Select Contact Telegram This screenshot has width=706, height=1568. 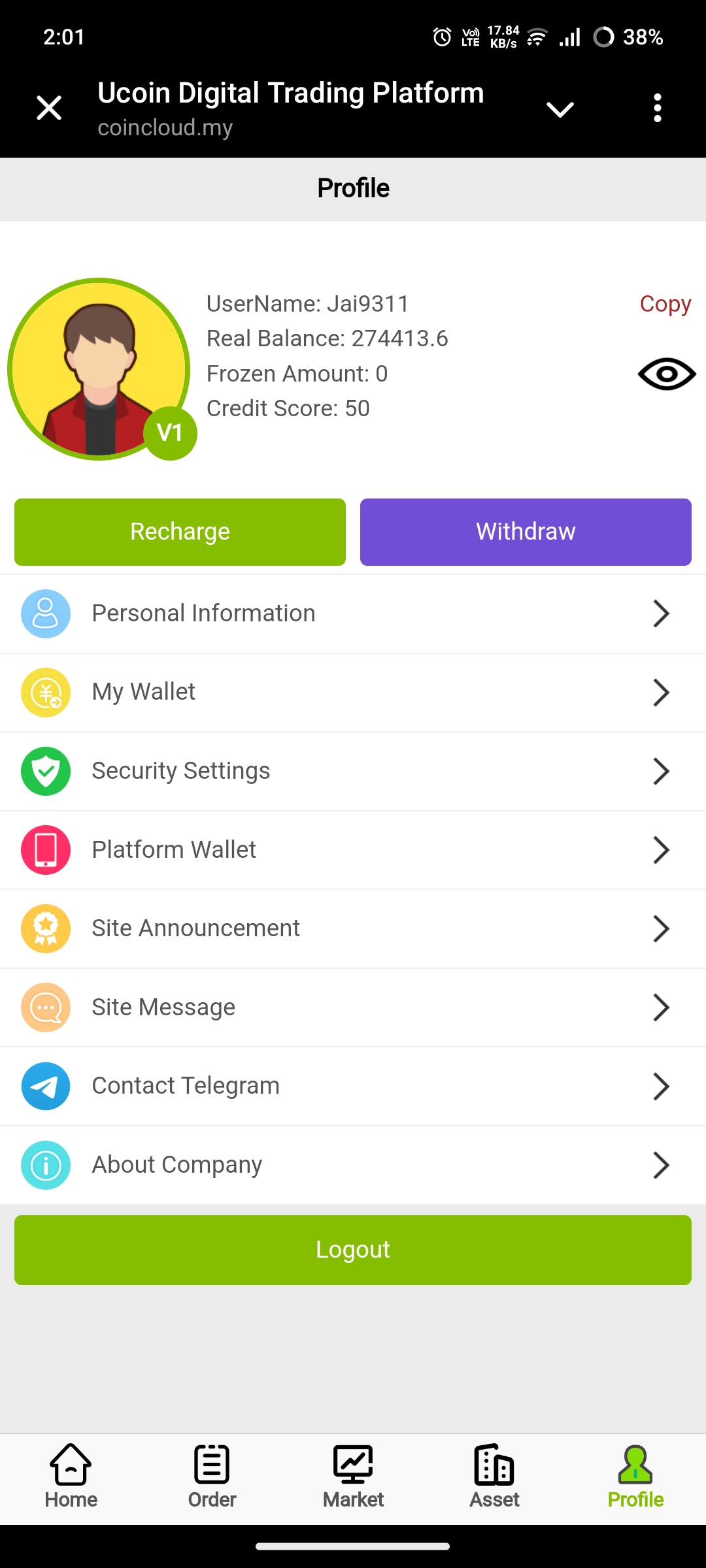point(353,1086)
